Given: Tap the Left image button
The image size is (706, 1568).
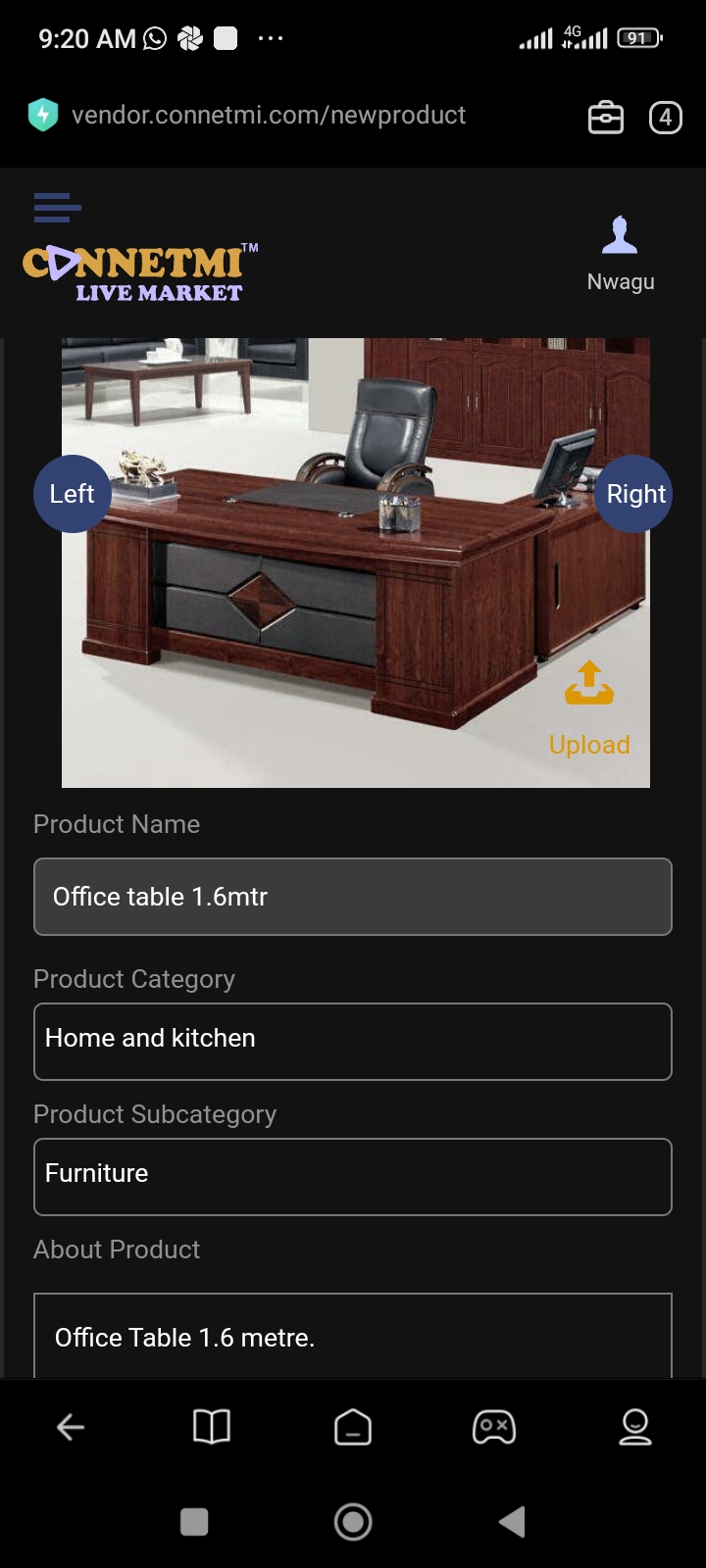Looking at the screenshot, I should [x=73, y=494].
